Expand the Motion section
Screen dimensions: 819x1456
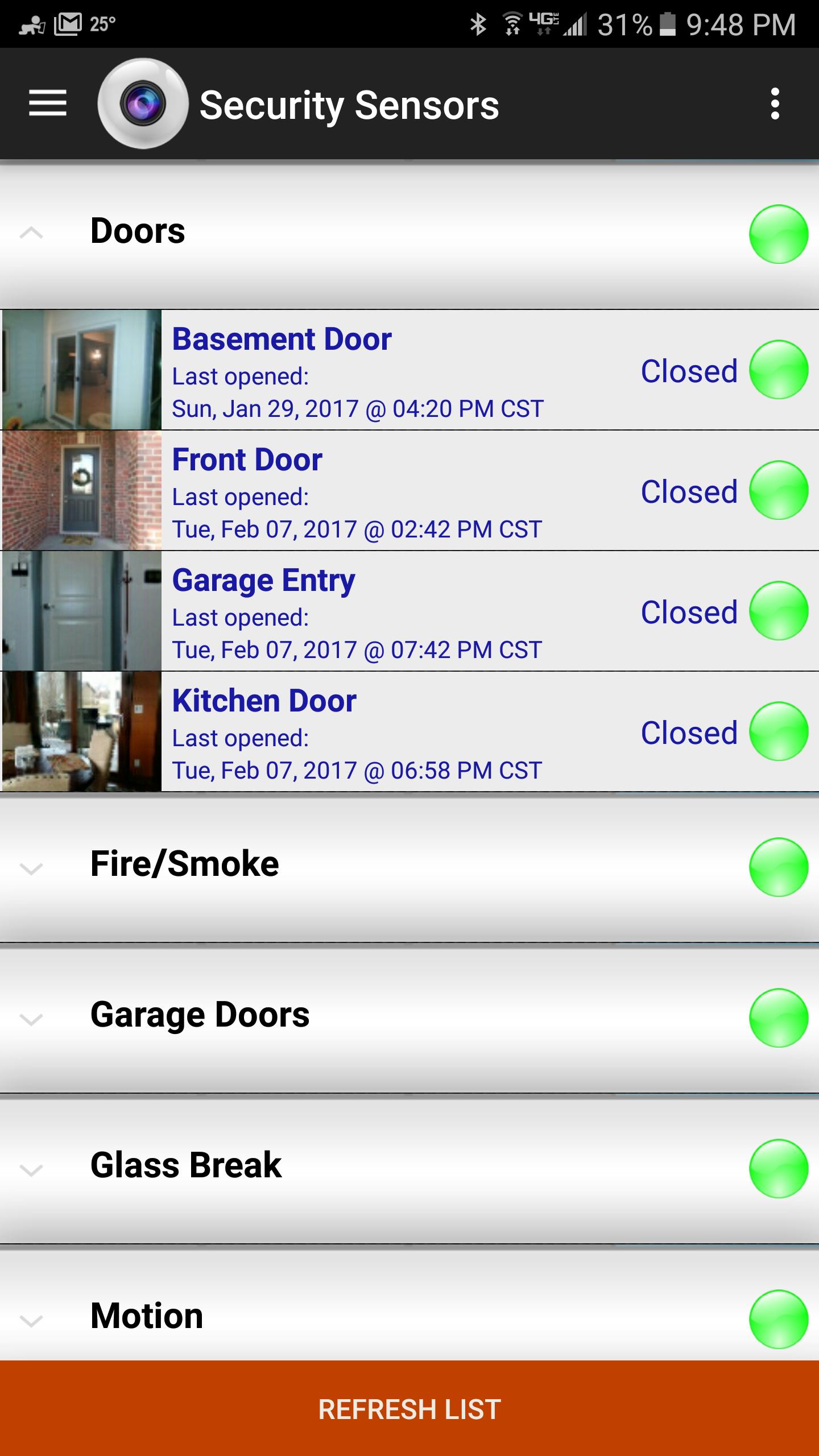32,1318
